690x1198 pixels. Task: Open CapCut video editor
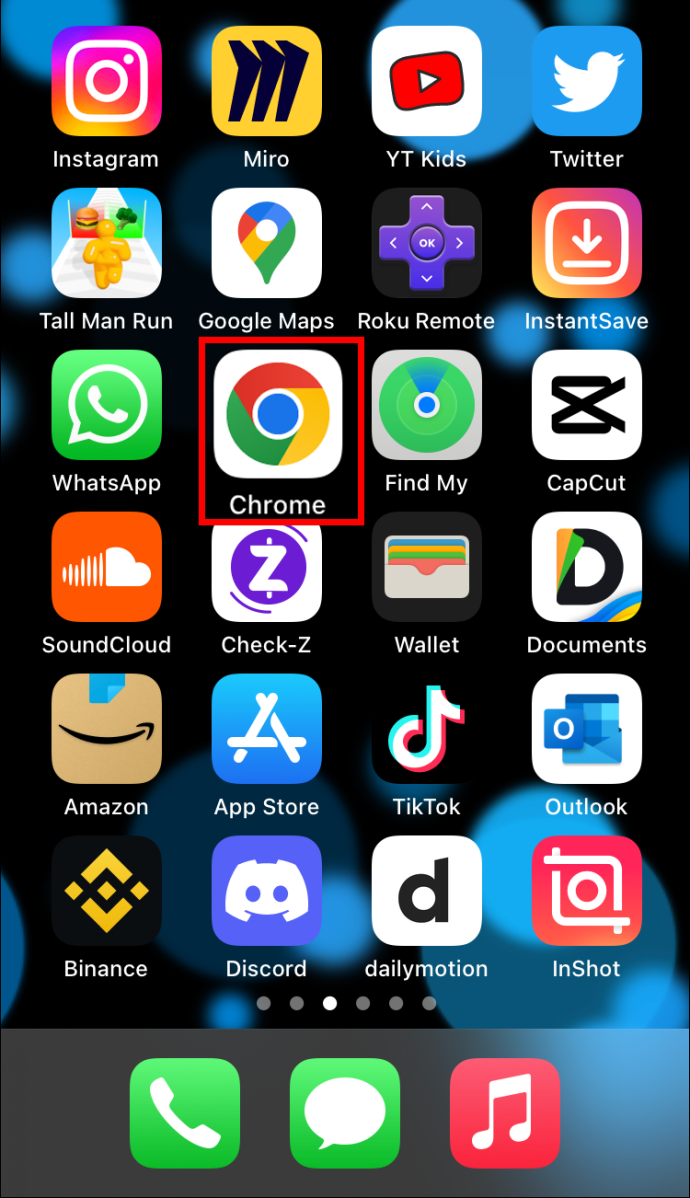pos(586,405)
